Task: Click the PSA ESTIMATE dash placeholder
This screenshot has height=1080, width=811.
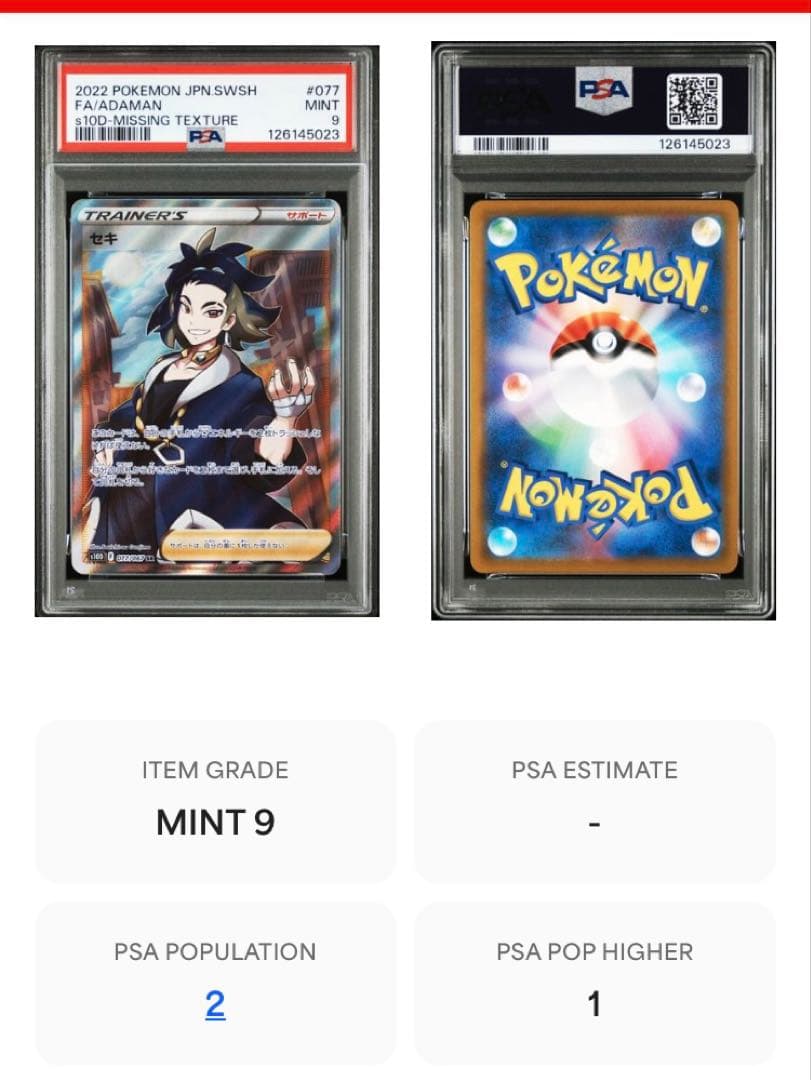Action: (596, 825)
